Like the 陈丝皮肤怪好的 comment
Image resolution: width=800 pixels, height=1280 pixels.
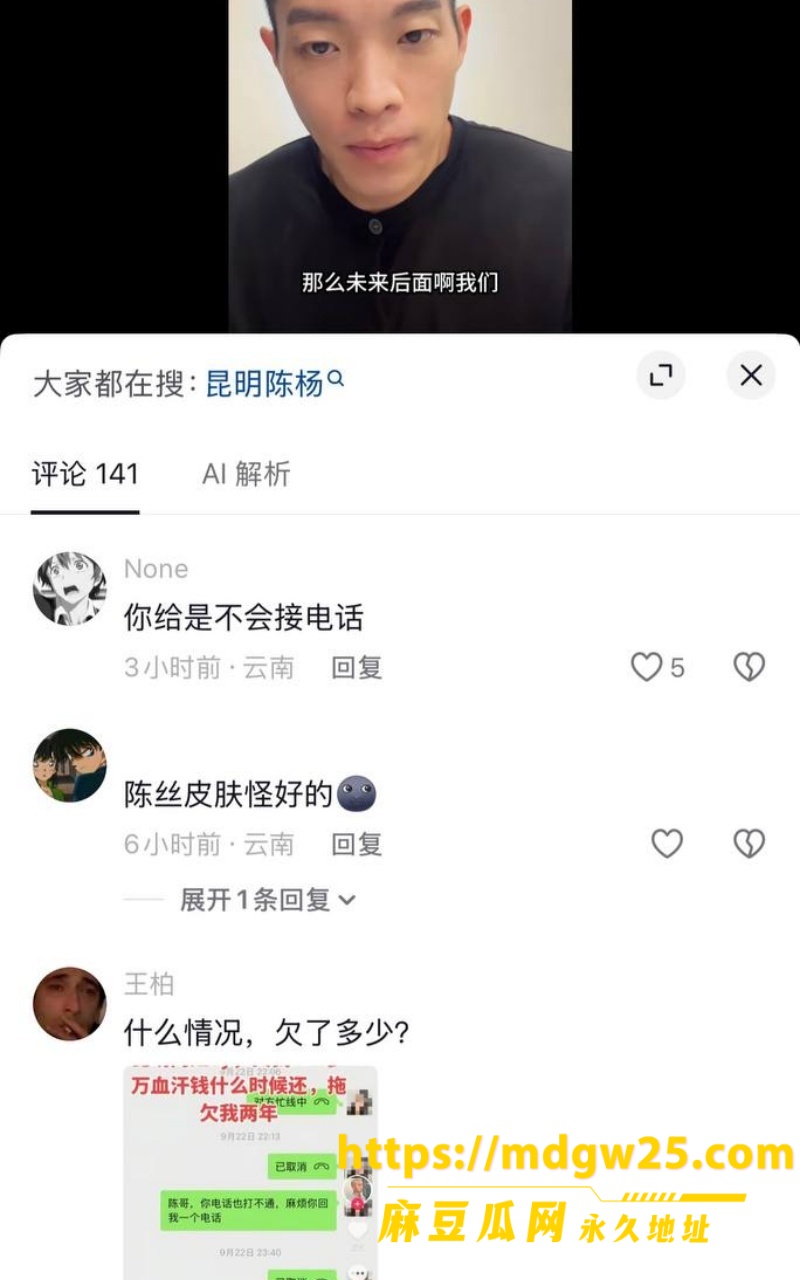click(667, 844)
